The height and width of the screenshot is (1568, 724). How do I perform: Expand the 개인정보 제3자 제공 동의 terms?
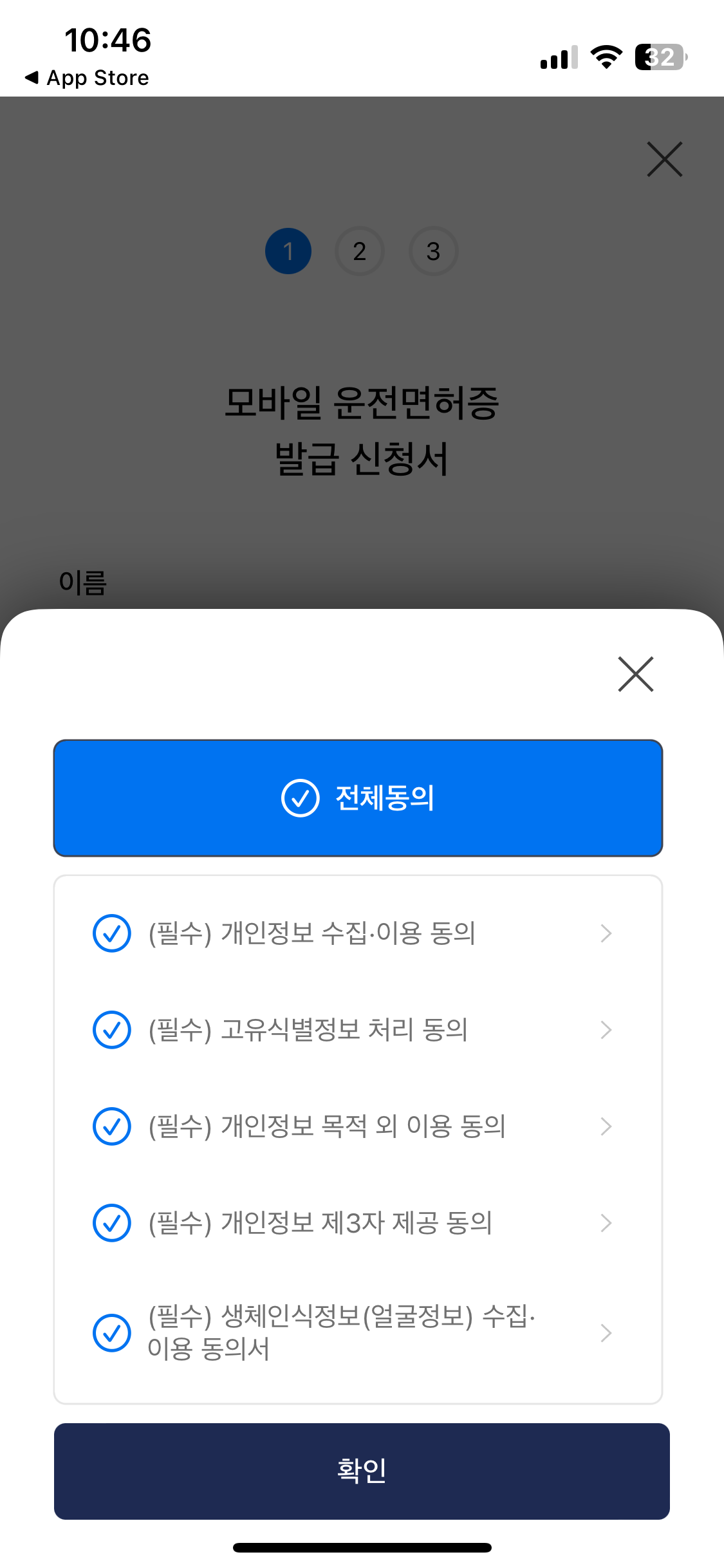point(605,1224)
